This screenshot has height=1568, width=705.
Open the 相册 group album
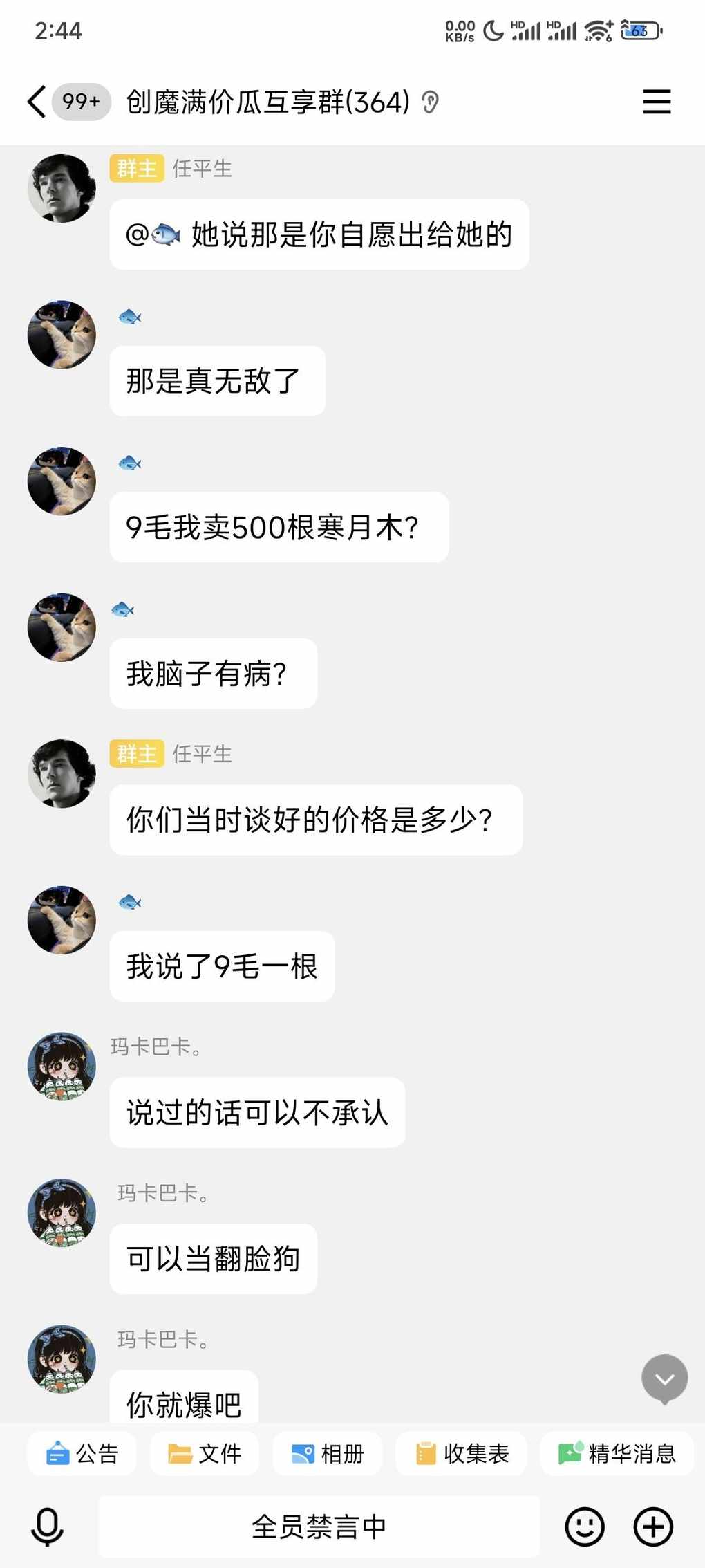pos(328,1453)
